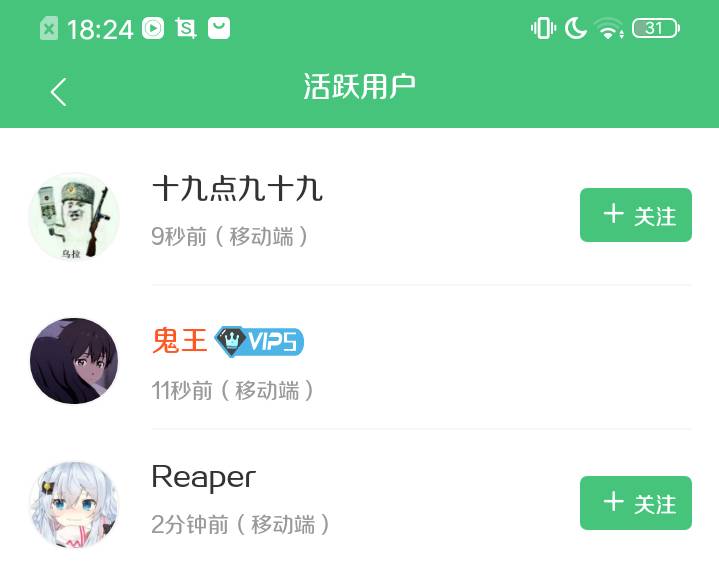Go back from the 活跃用户 page

58,91
